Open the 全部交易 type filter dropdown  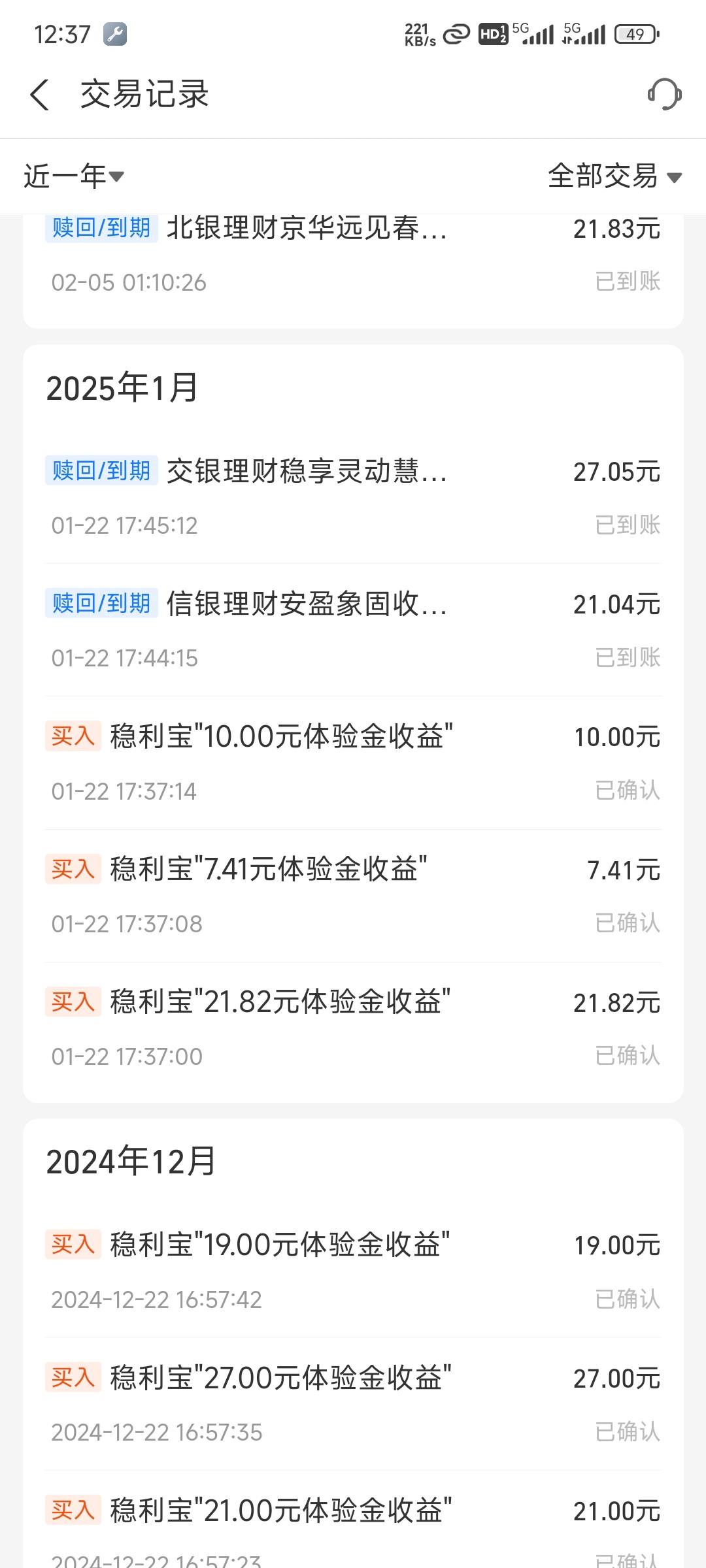click(614, 176)
